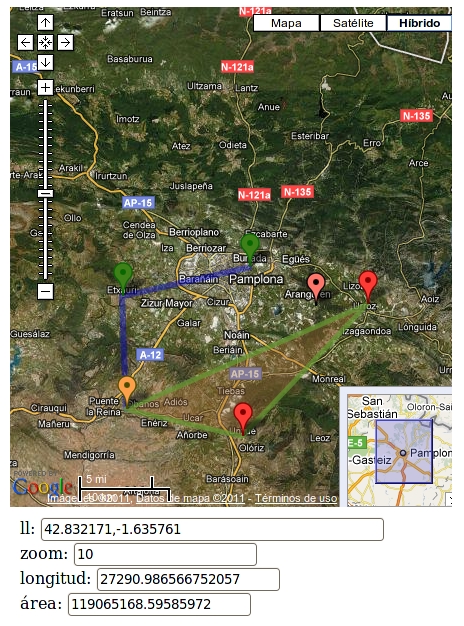Pan the map up with the arrow
This screenshot has width=464, height=626.
click(45, 23)
